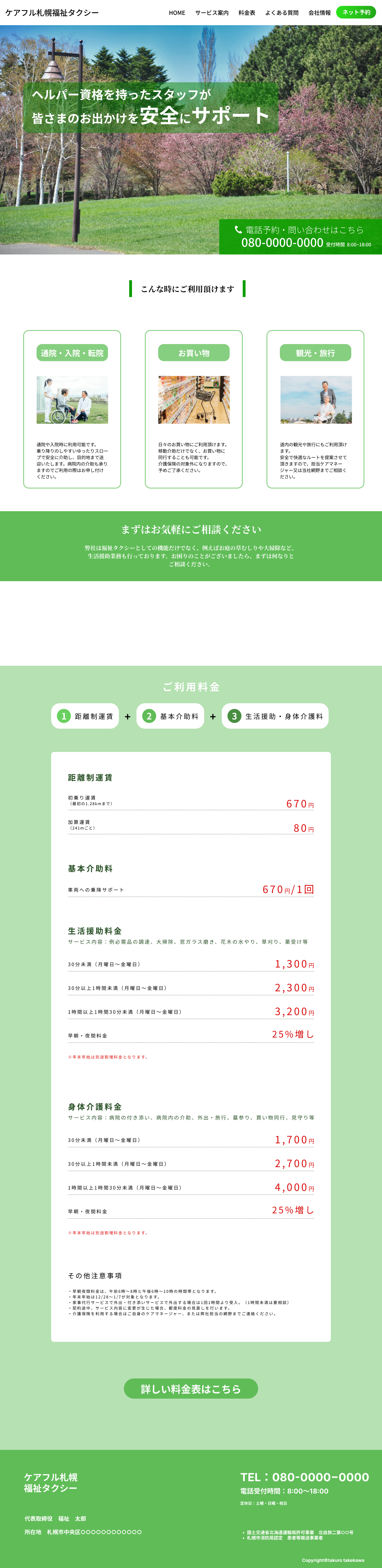Open the 料金表 page link
This screenshot has width=382, height=1568.
[x=246, y=13]
